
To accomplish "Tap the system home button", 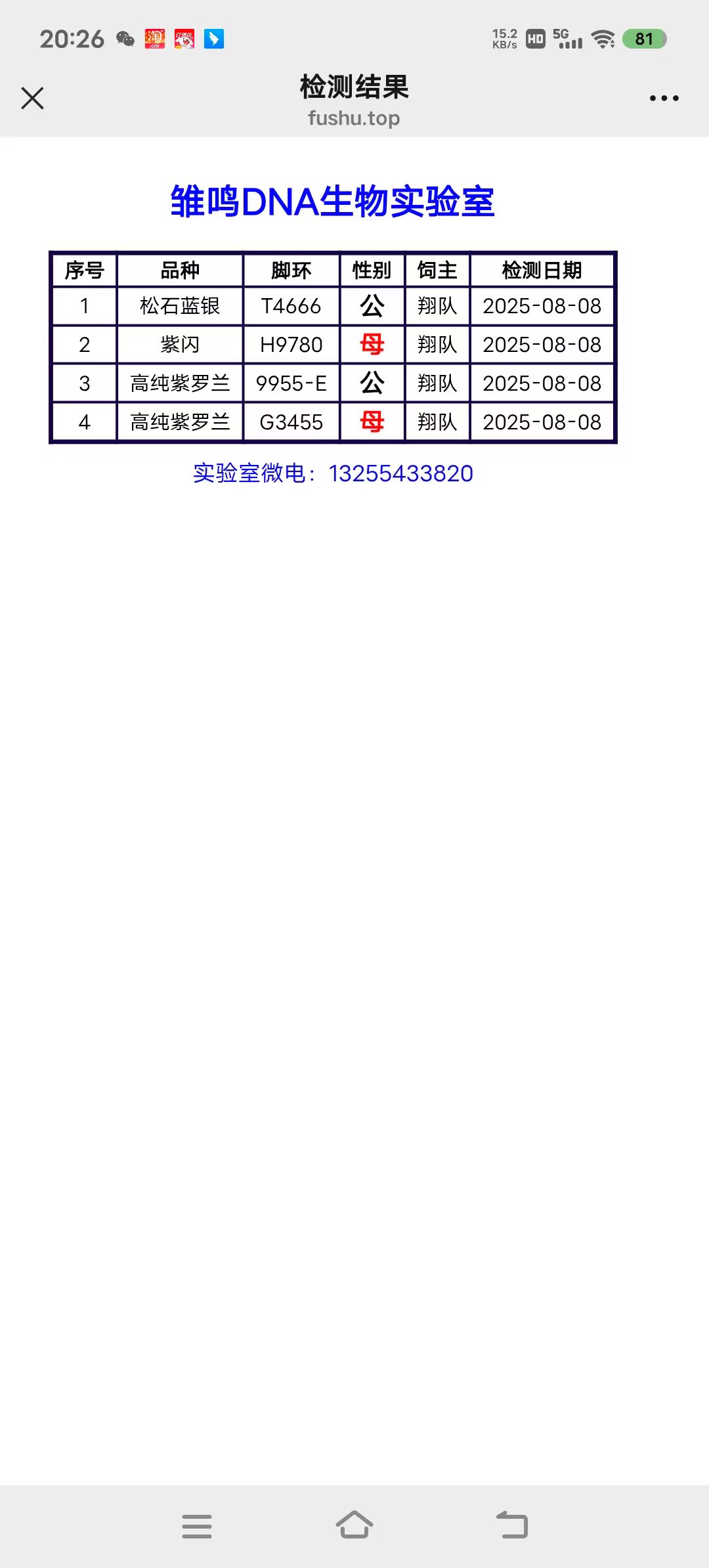I will 354,1525.
